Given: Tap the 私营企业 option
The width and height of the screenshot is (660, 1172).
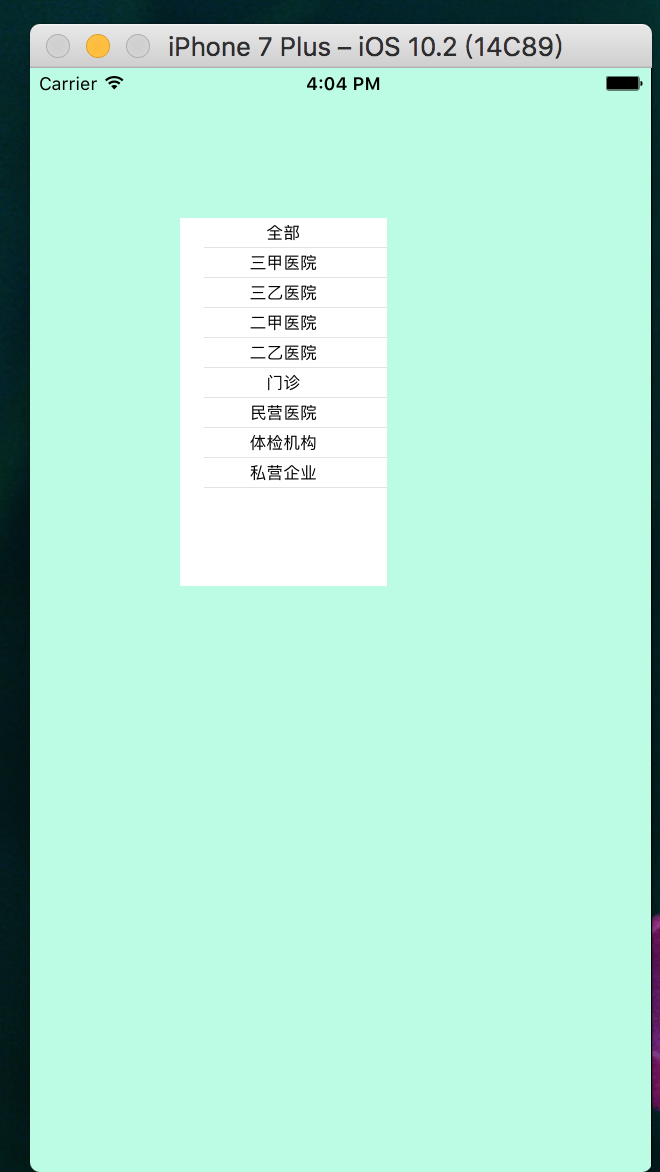Looking at the screenshot, I should 283,472.
